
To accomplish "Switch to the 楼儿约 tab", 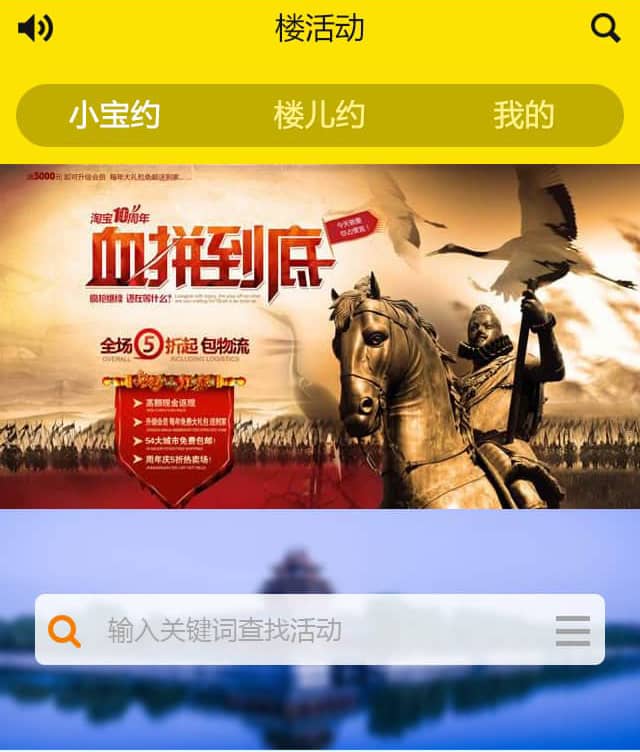I will (319, 115).
